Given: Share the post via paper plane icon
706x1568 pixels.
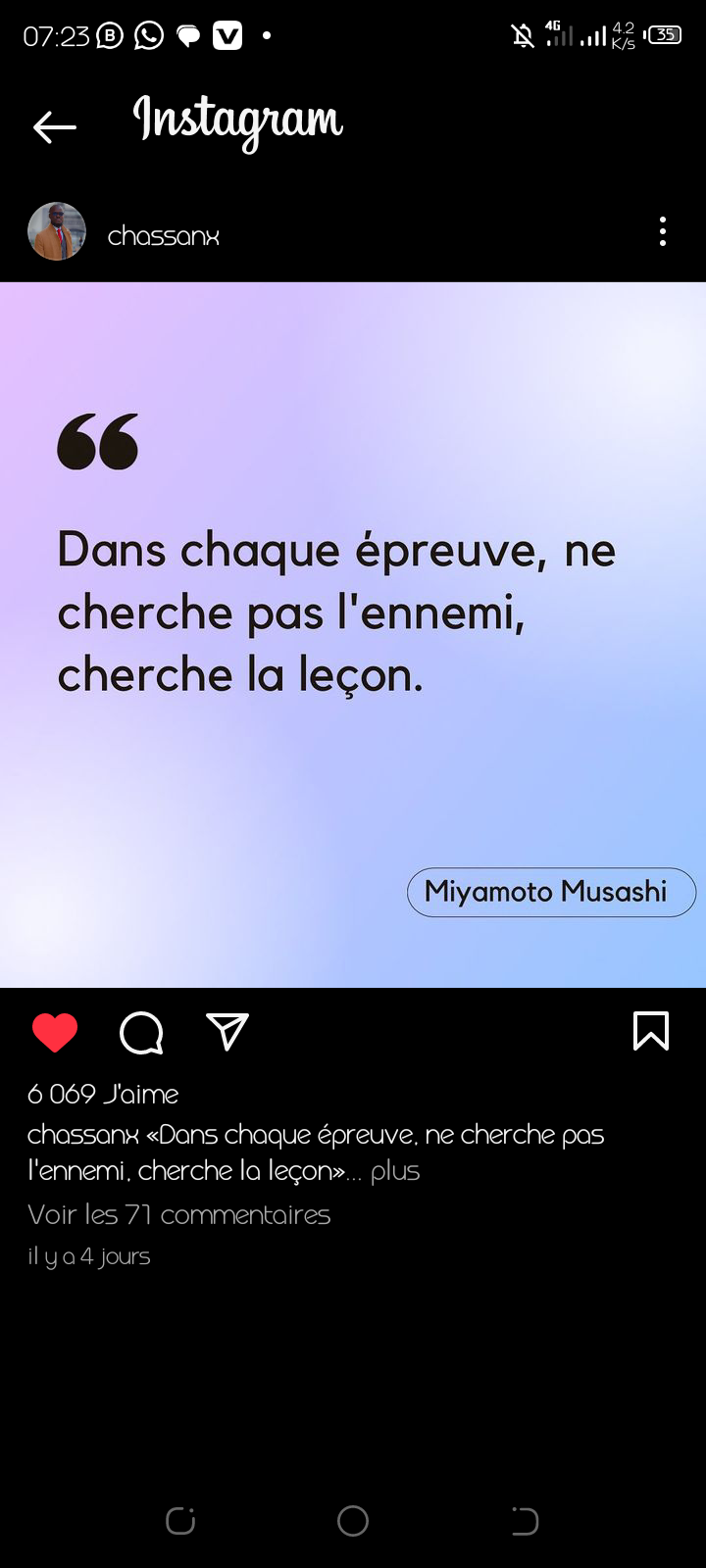Looking at the screenshot, I should coord(227,1032).
